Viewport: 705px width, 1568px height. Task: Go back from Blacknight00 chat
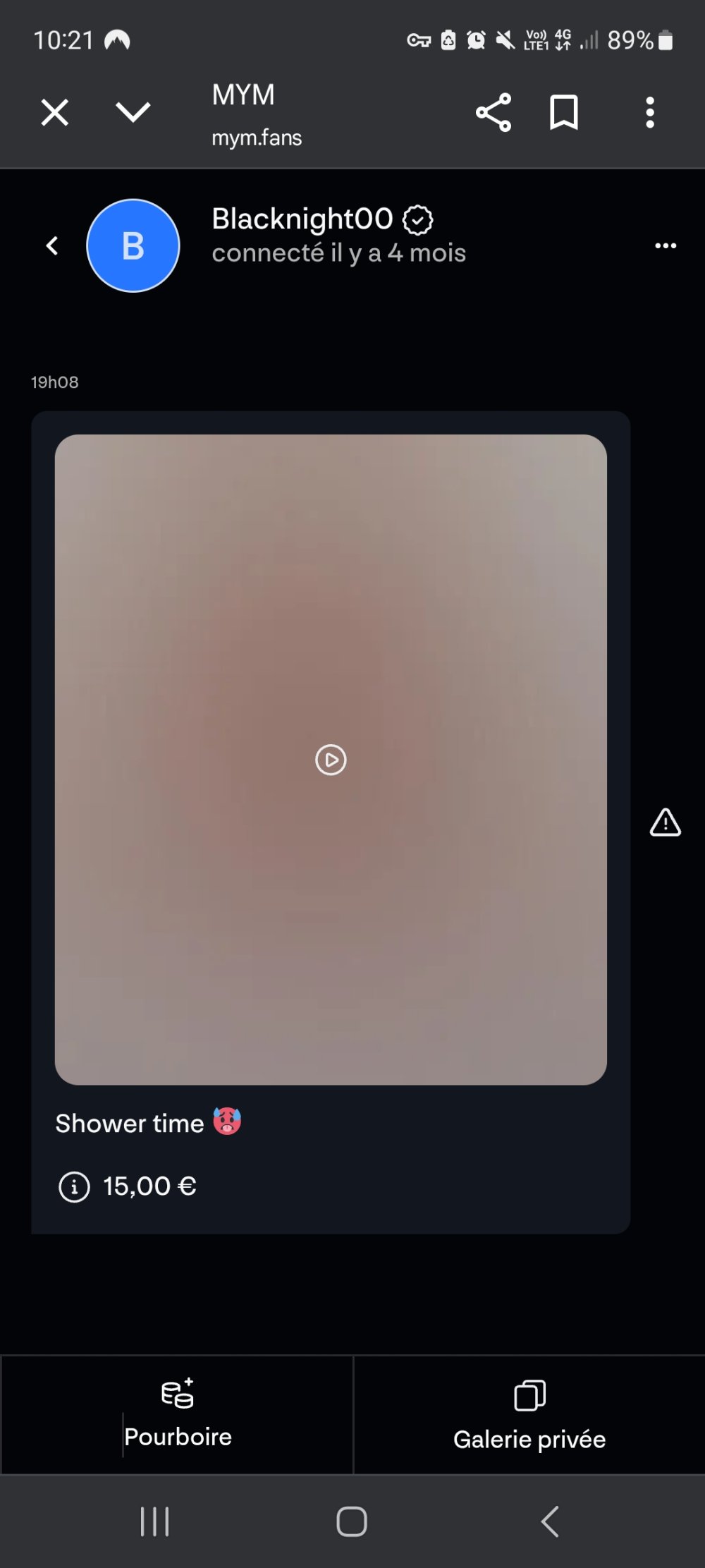coord(52,245)
